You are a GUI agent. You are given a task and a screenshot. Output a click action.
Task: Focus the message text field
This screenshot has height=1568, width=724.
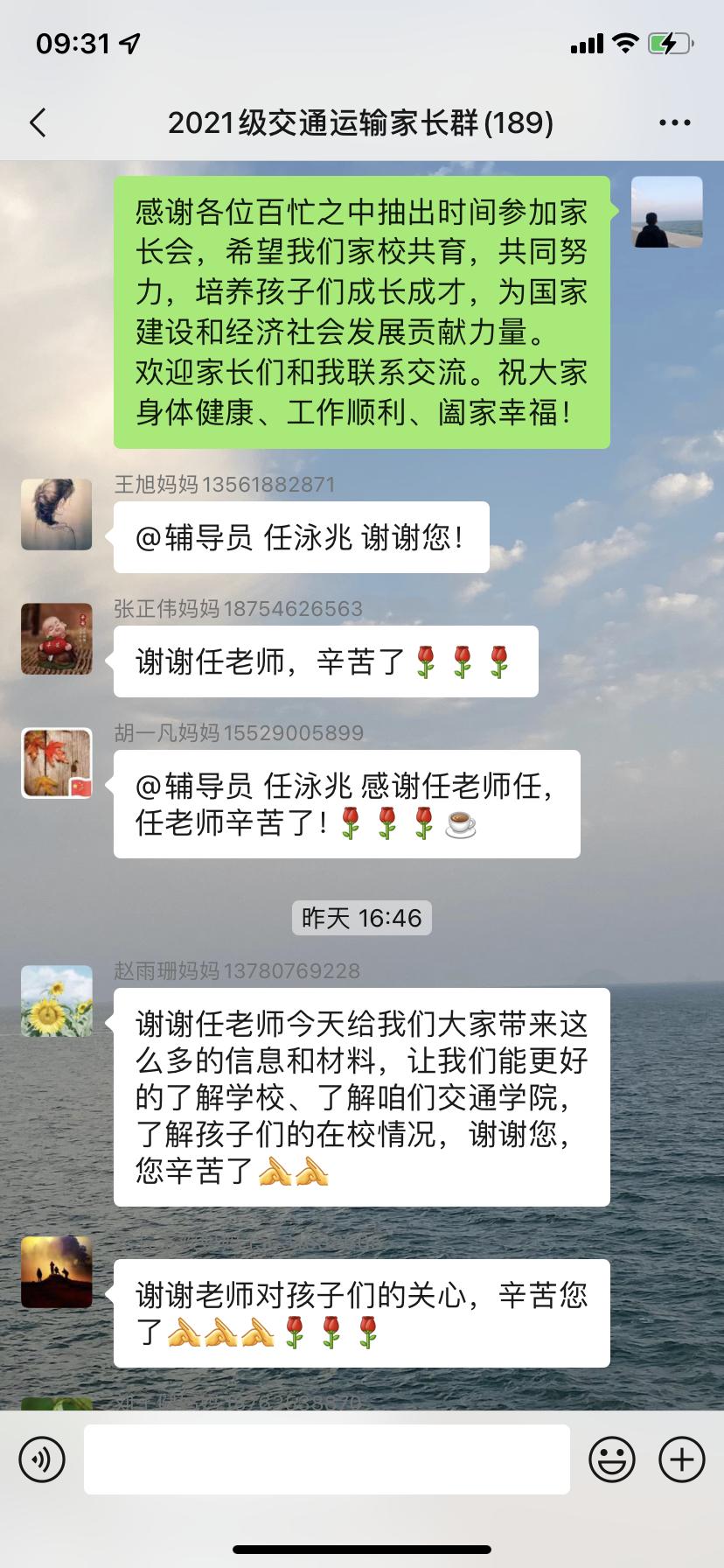click(x=326, y=1459)
